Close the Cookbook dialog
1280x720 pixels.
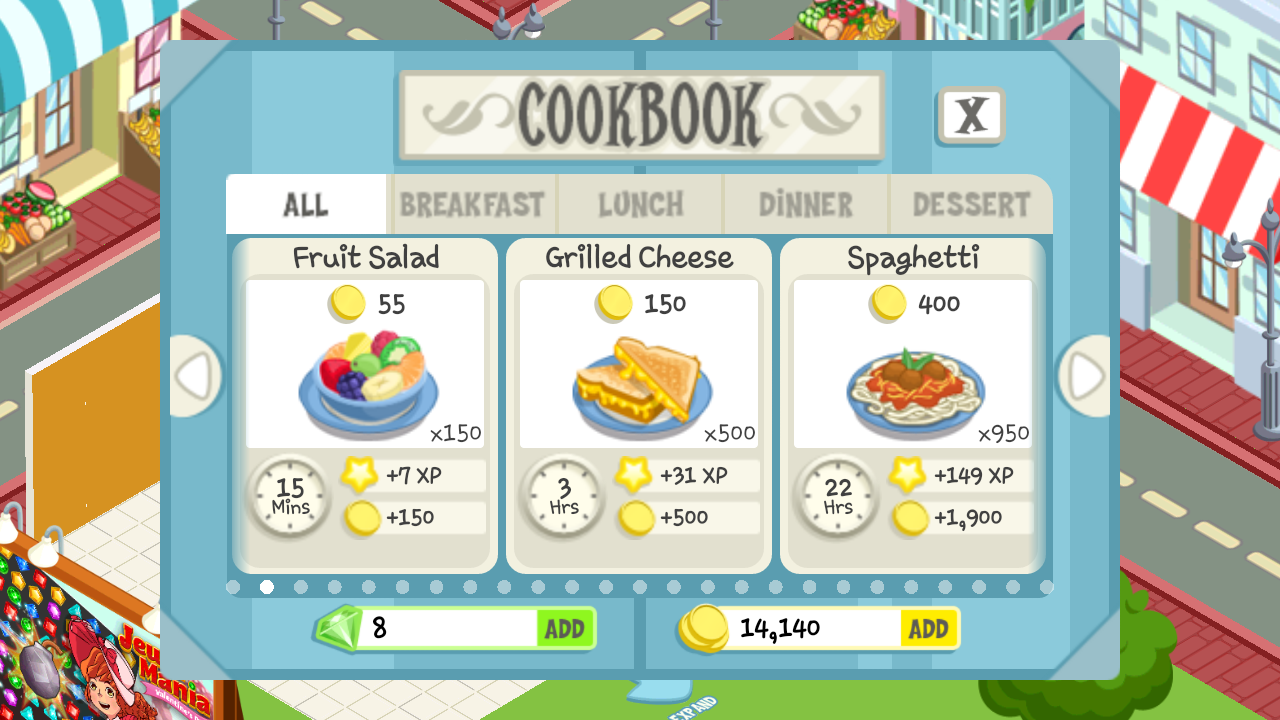[x=970, y=116]
